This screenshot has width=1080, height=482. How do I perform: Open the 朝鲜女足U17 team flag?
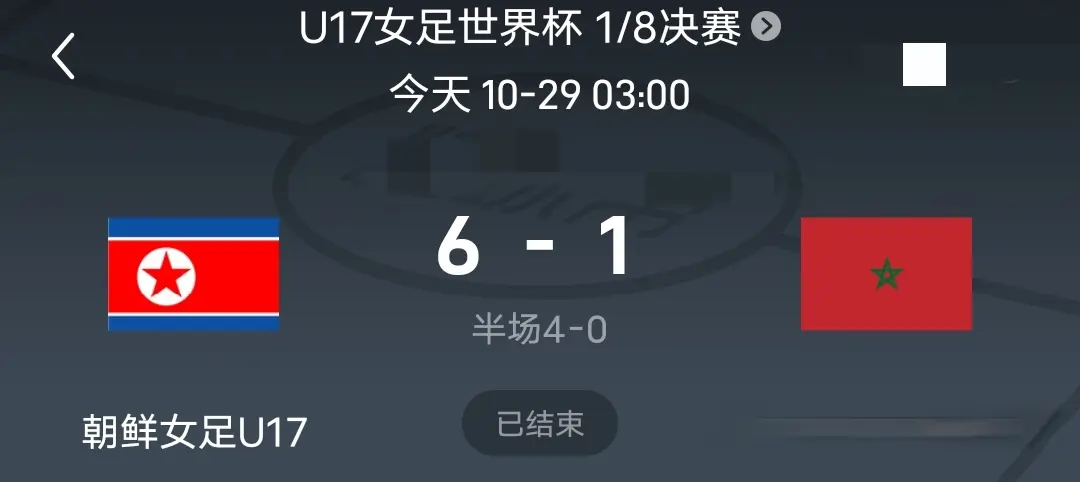coord(193,274)
